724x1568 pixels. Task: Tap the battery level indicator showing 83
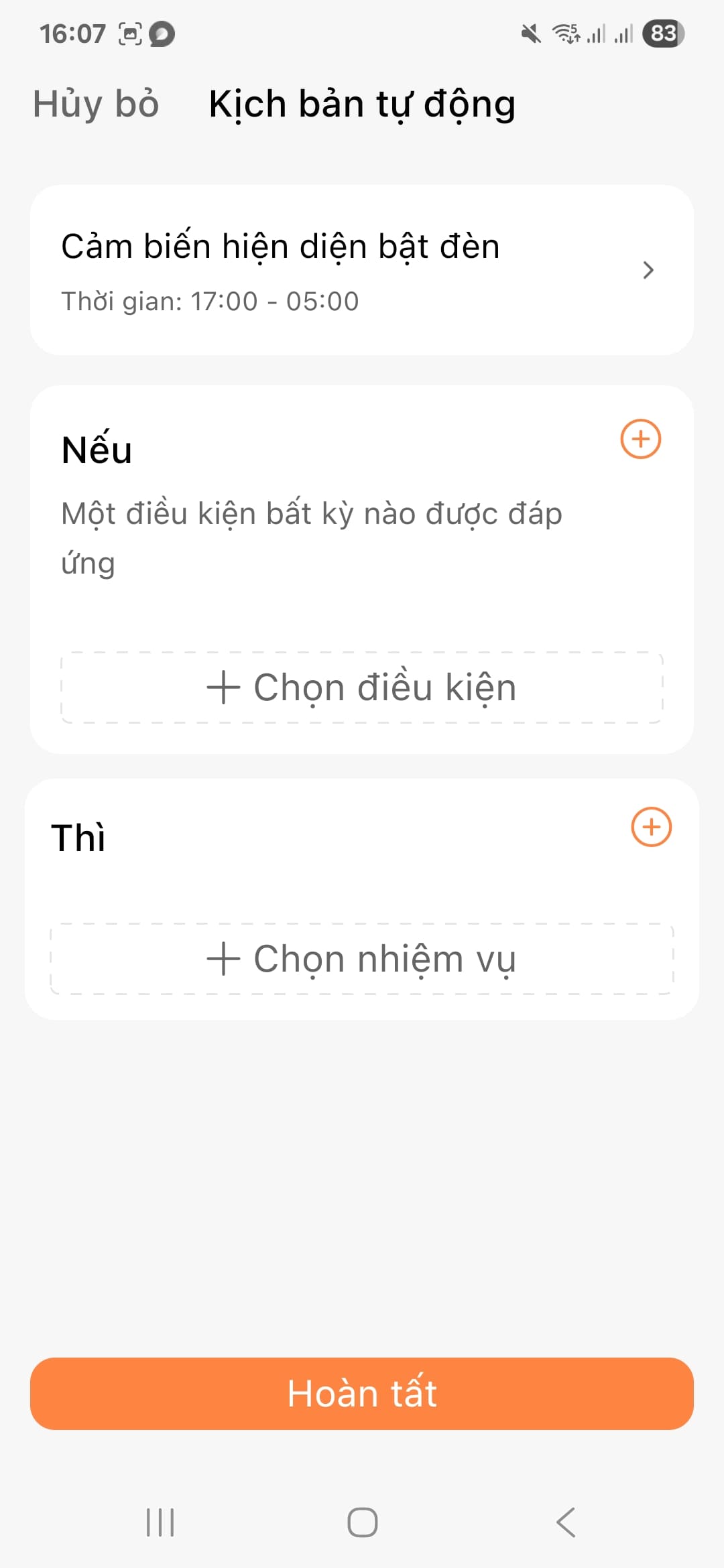tap(663, 31)
